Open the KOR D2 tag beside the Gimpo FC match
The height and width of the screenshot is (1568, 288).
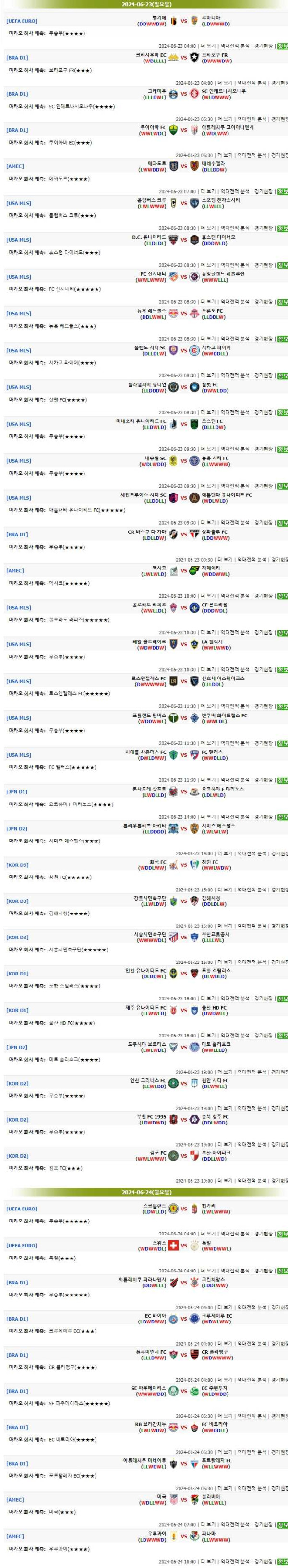[x=17, y=1156]
